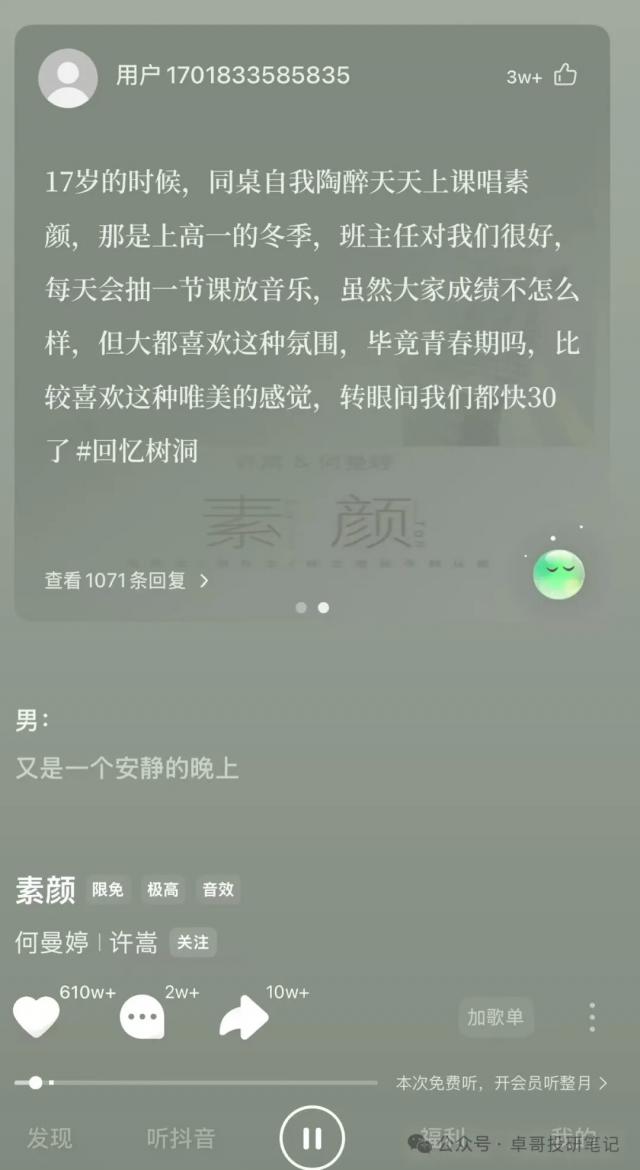Switch to the 发现 tab
Screen dimensions: 640x1170
(x=49, y=1138)
